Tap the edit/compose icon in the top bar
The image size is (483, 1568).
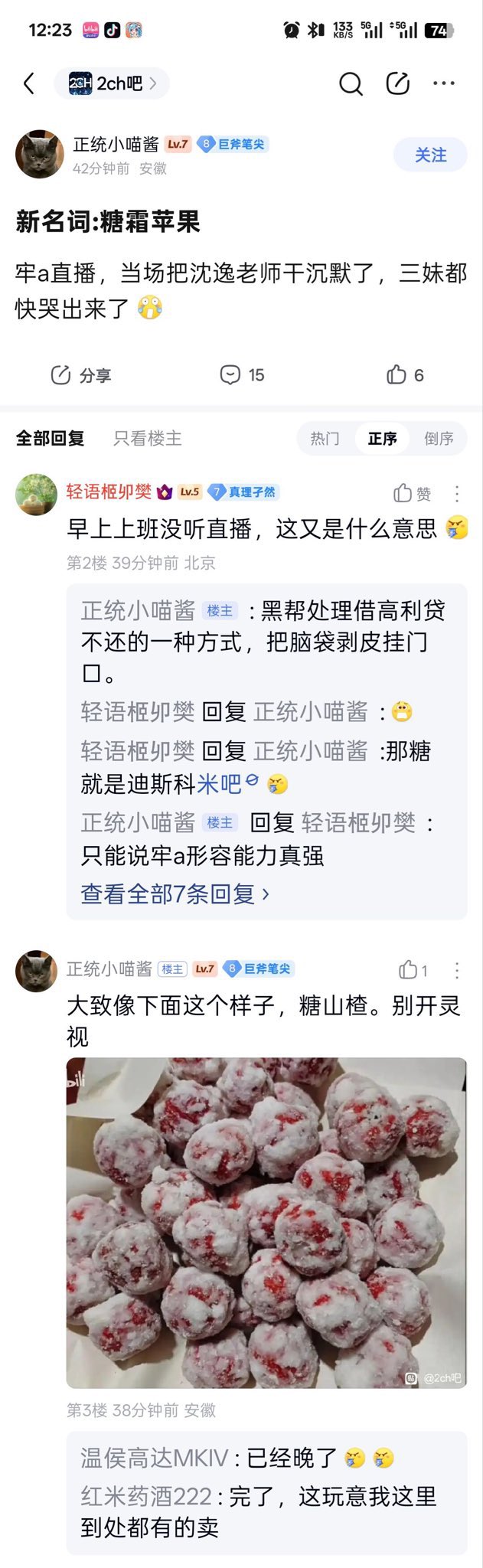pos(397,83)
